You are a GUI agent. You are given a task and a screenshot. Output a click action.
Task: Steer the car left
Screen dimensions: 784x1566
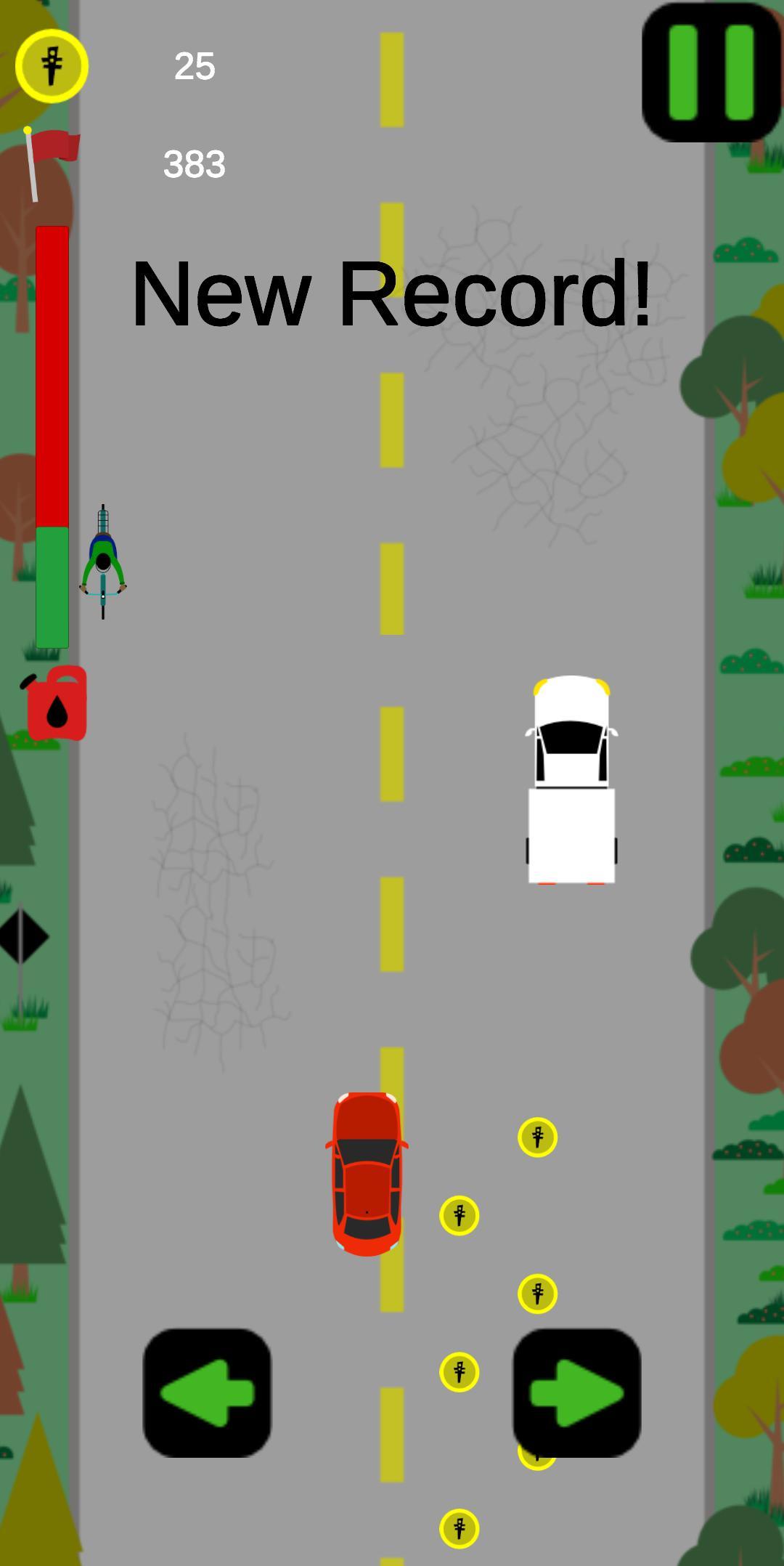[x=207, y=1393]
